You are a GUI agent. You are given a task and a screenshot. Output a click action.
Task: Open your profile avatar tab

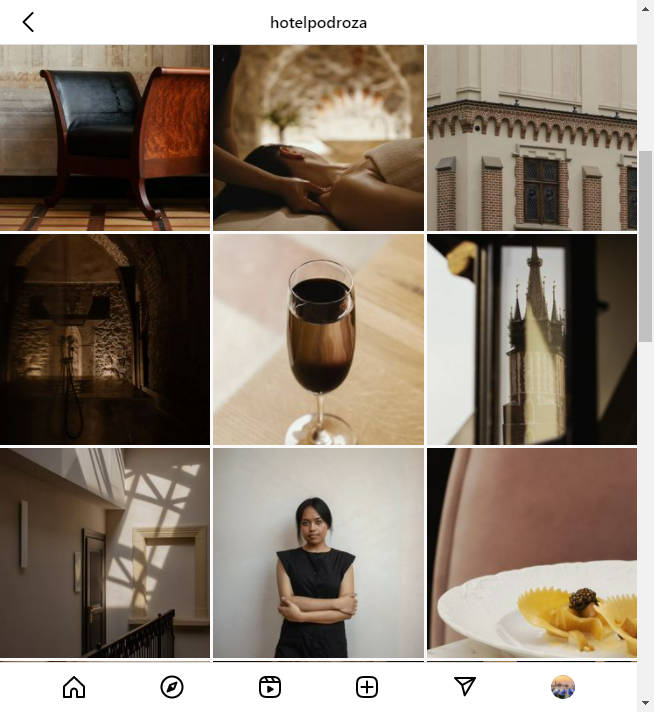563,687
